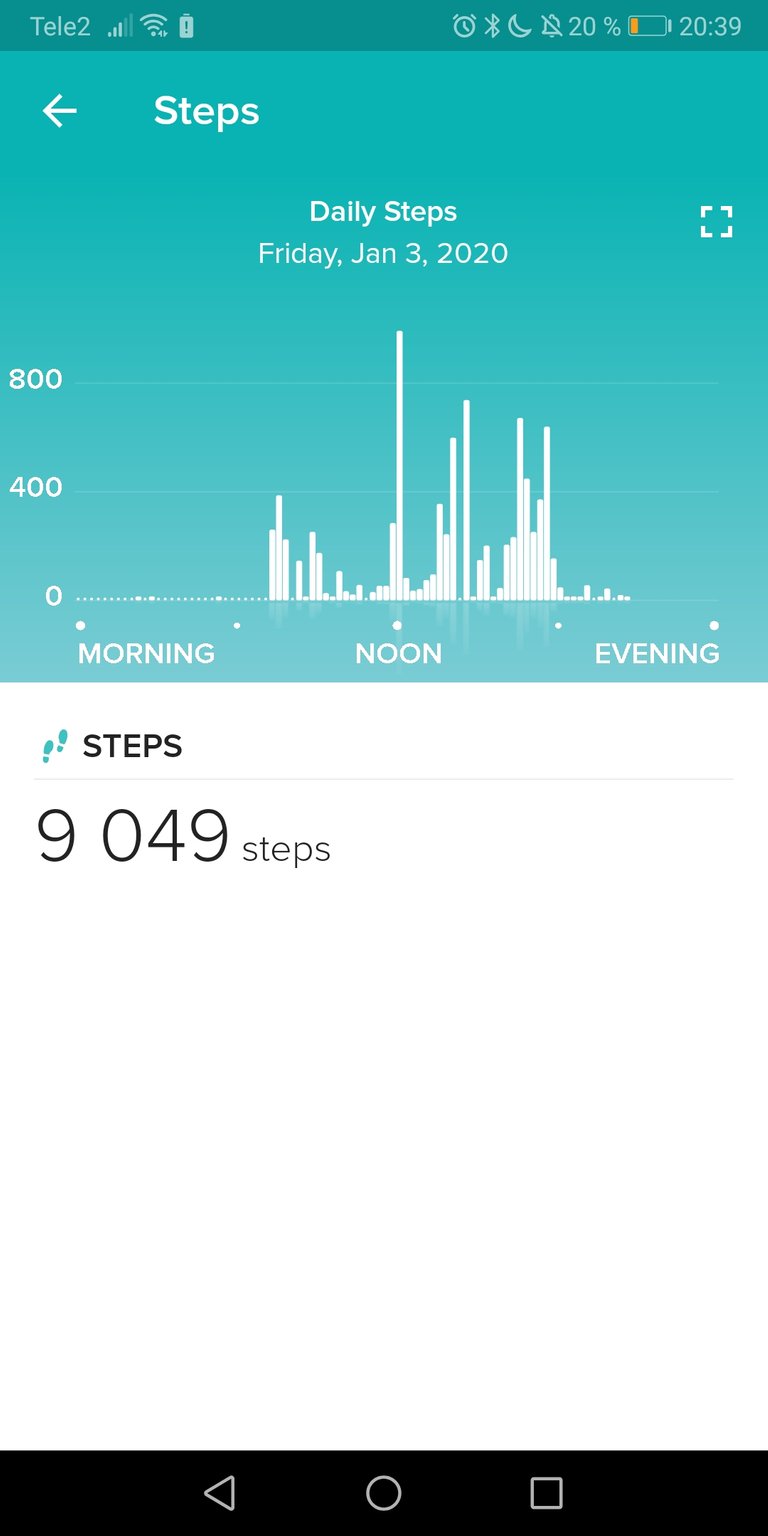
Task: Expand the Daily Steps chart to fullscreen
Action: tap(716, 222)
